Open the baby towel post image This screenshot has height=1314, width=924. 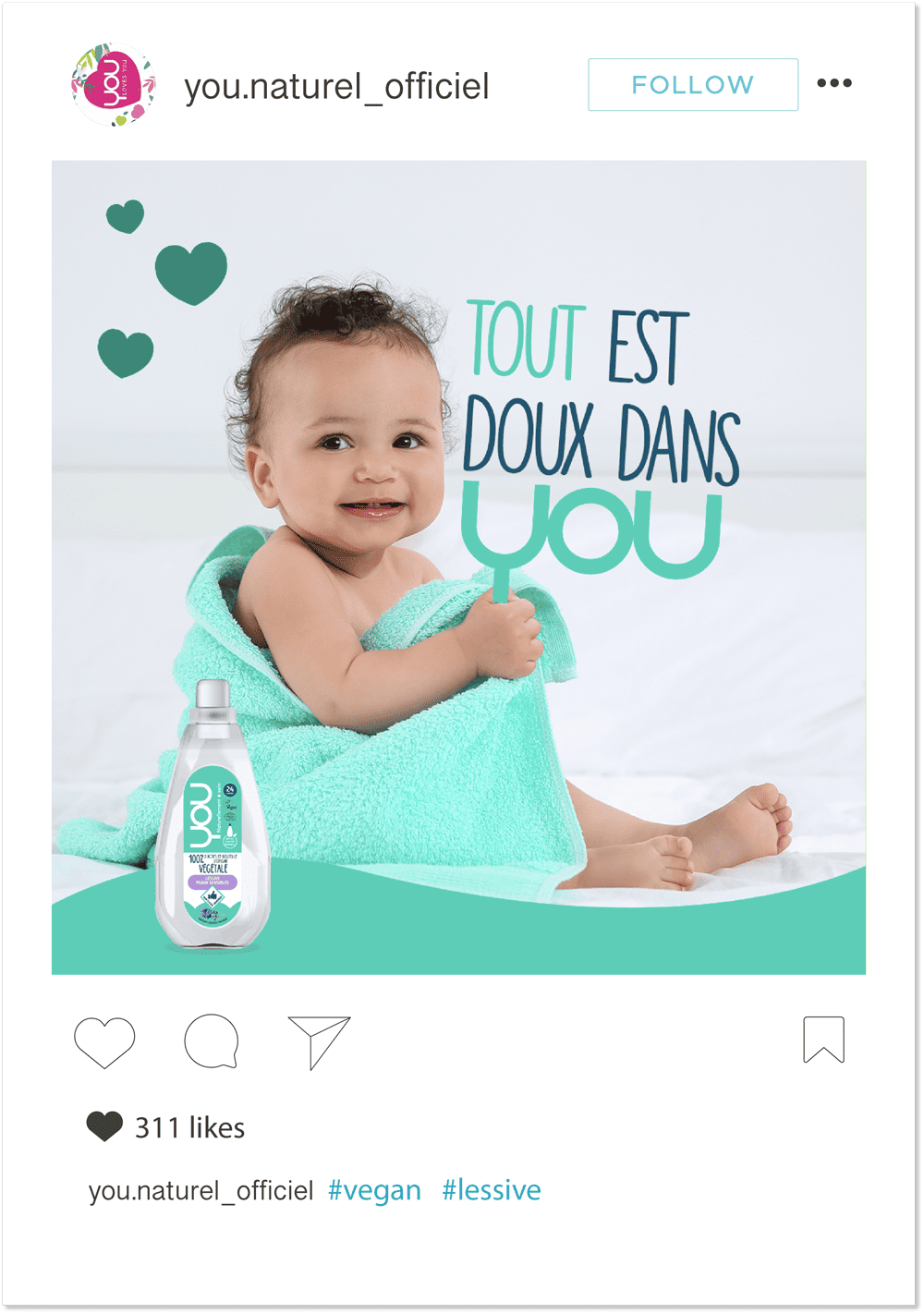click(x=458, y=567)
